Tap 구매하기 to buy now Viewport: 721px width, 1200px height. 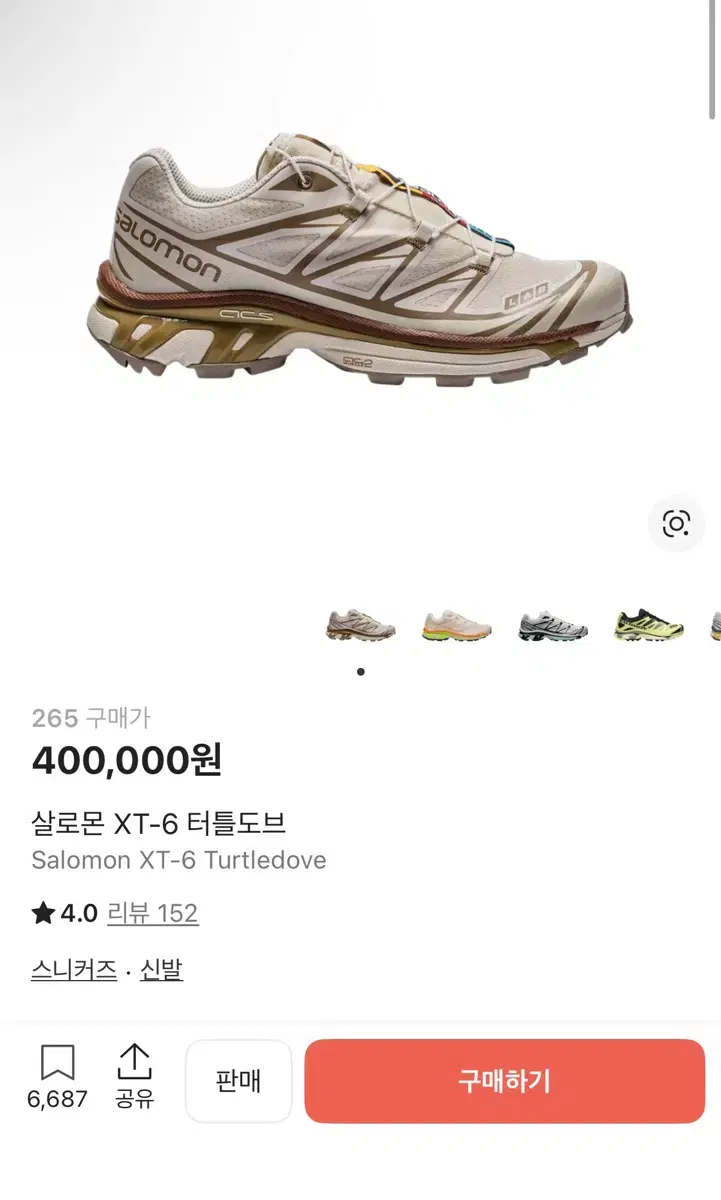coord(505,1081)
